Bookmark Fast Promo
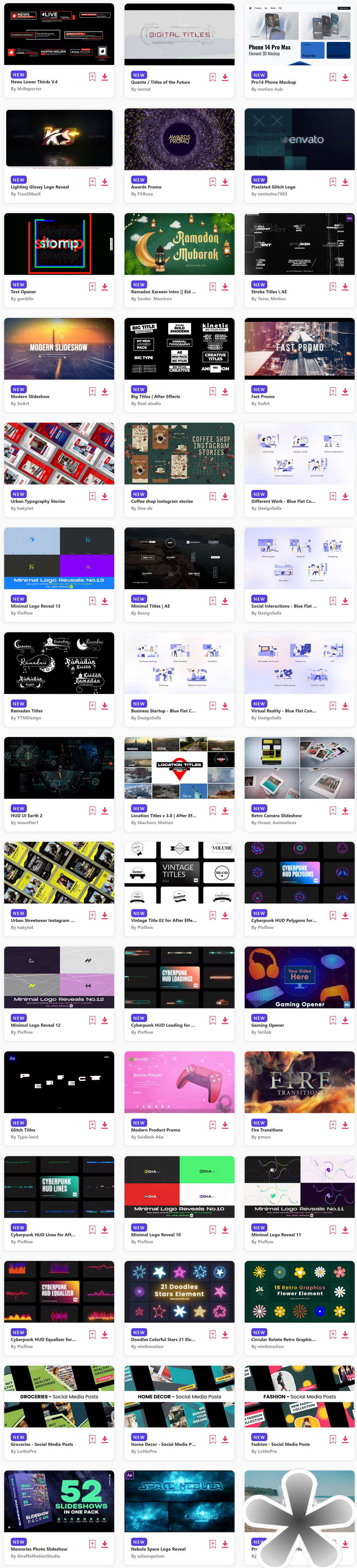This screenshot has height=1568, width=357. (x=333, y=392)
